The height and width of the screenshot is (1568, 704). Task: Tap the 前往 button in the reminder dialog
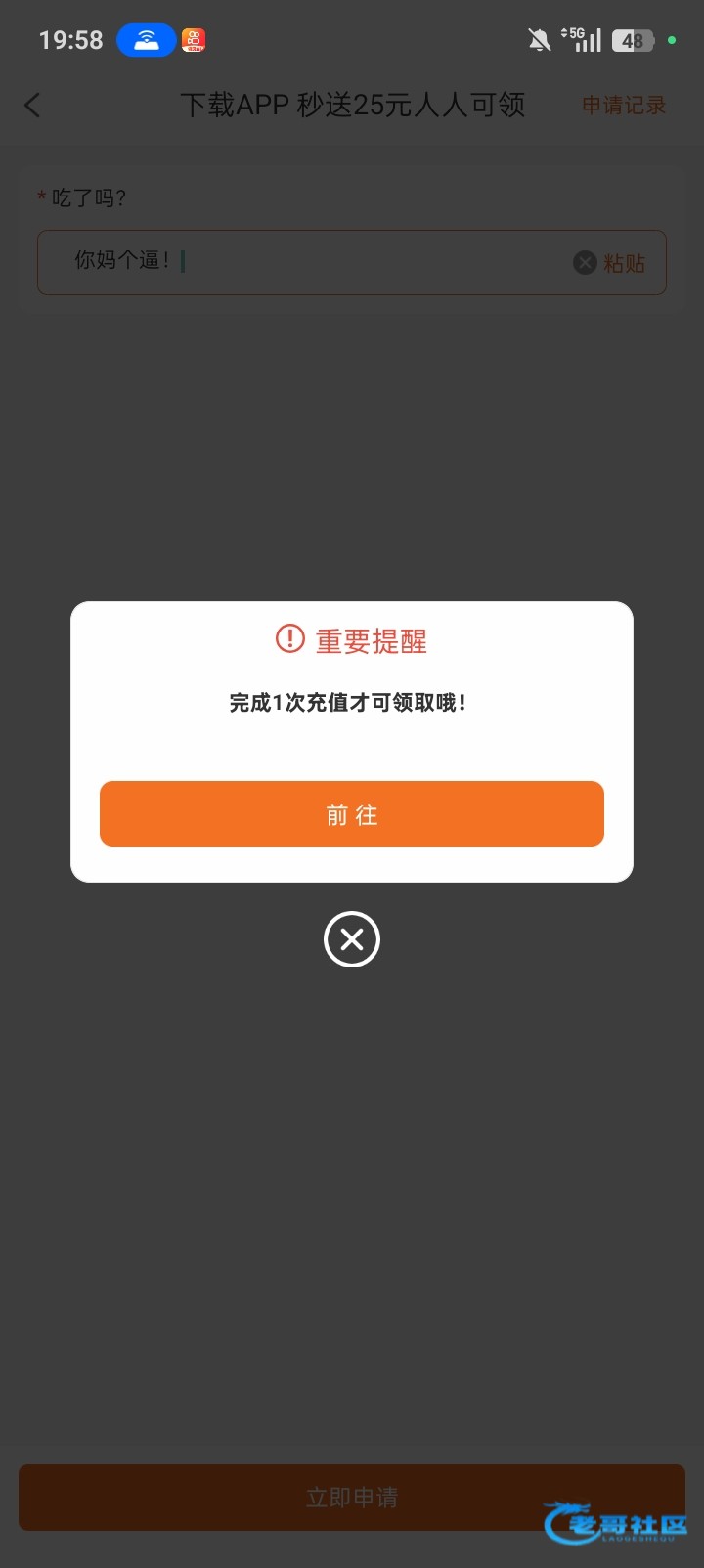point(352,813)
